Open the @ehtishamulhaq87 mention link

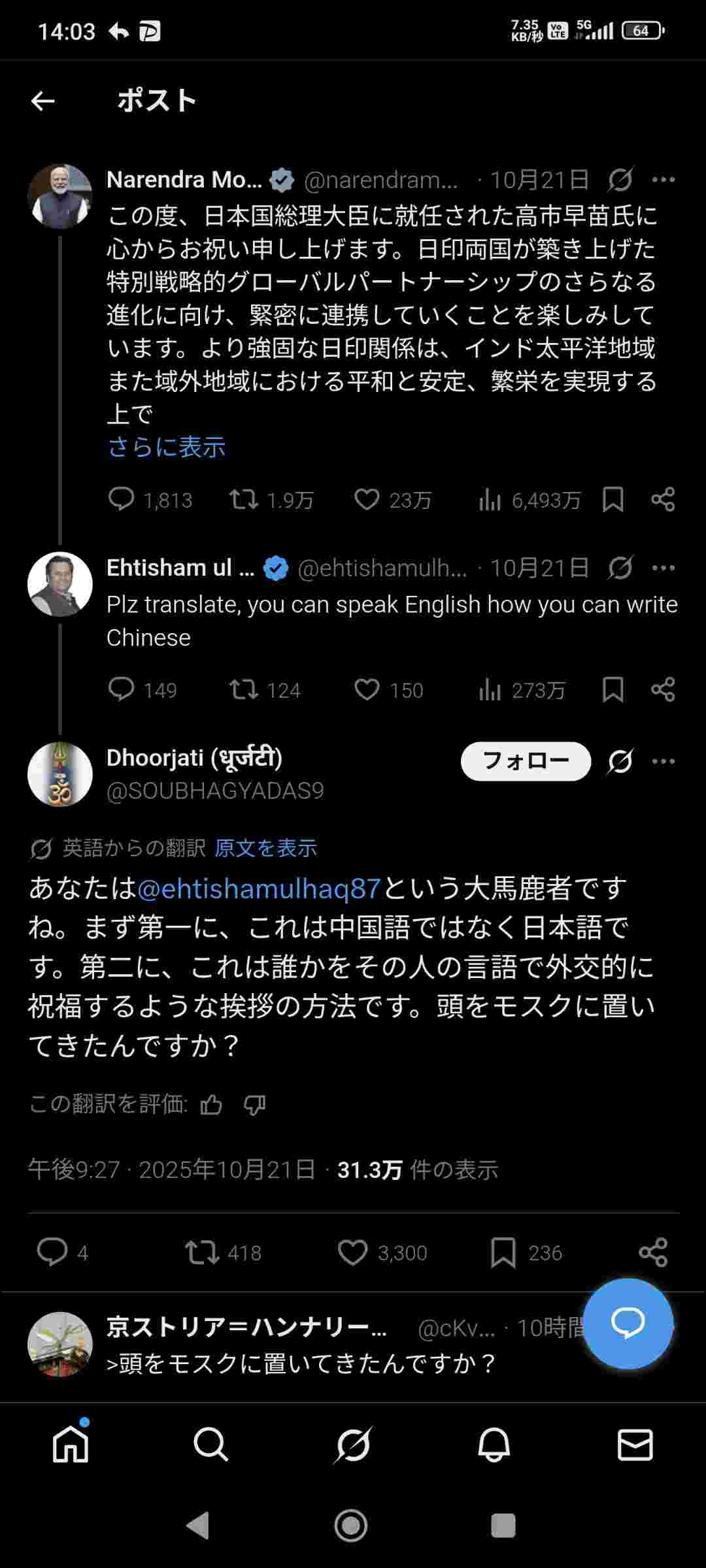pyautogui.click(x=259, y=889)
